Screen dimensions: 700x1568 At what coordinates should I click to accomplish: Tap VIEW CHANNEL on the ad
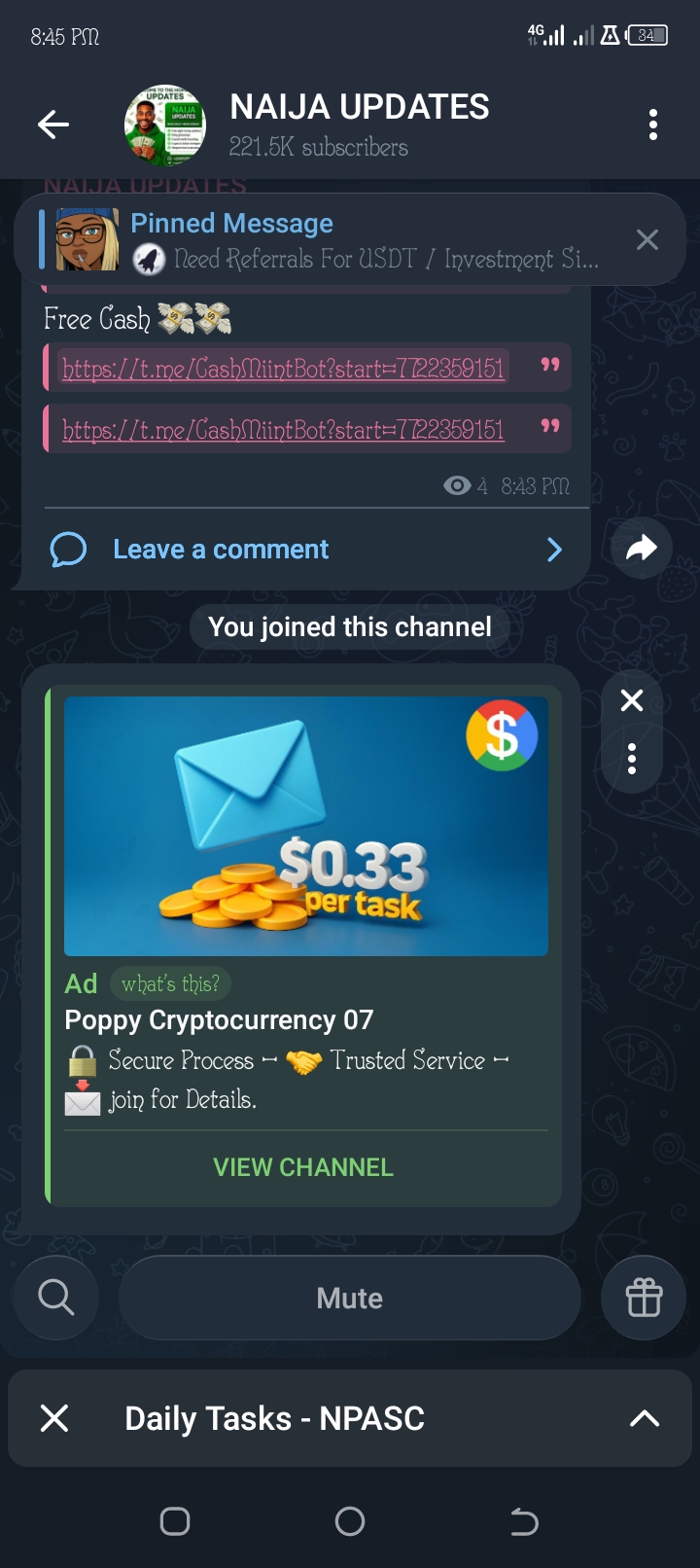click(x=303, y=1167)
